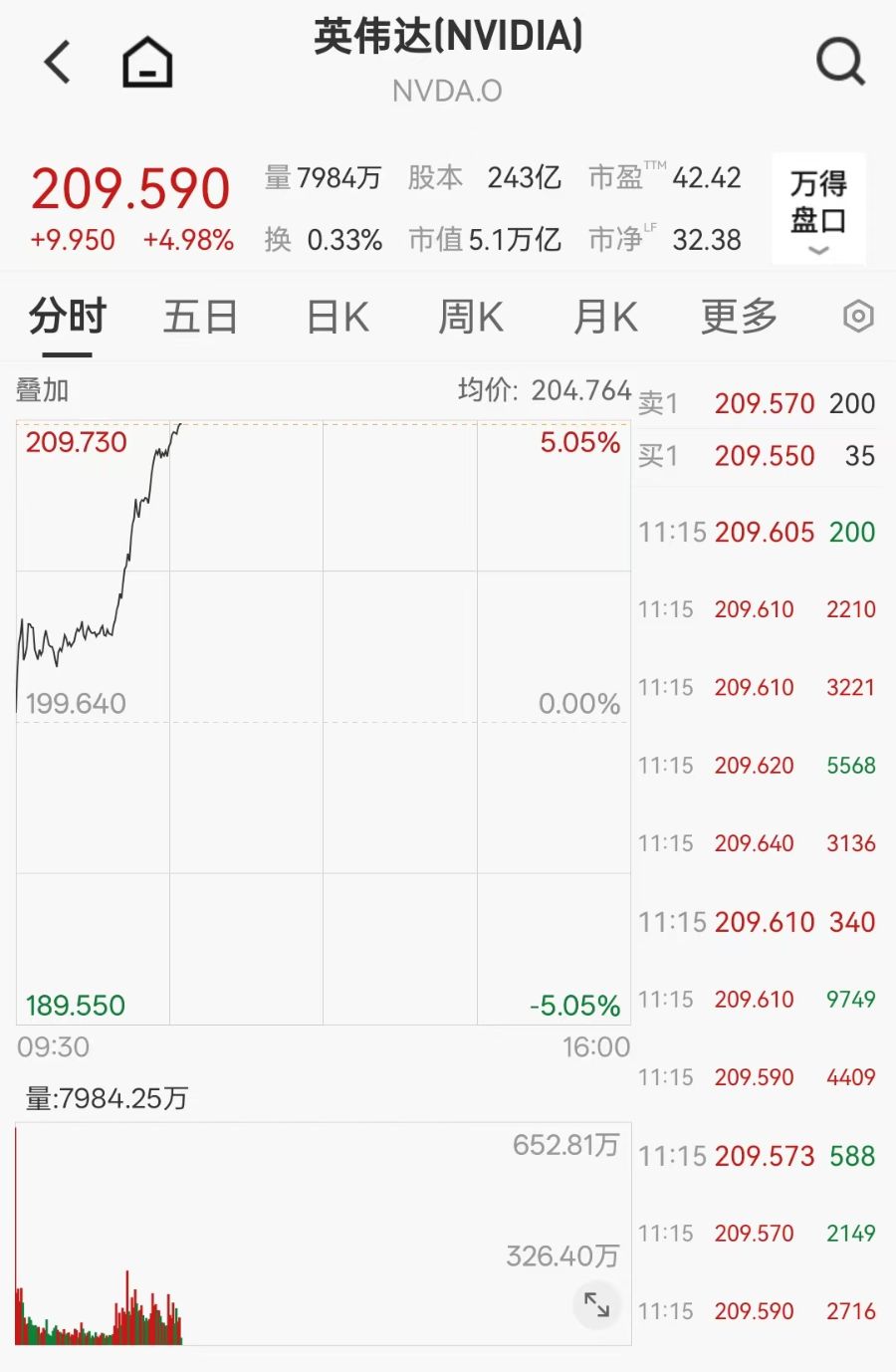Expand the 万得盘口 panel
Image resolution: width=896 pixels, height=1372 pixels.
[x=818, y=209]
